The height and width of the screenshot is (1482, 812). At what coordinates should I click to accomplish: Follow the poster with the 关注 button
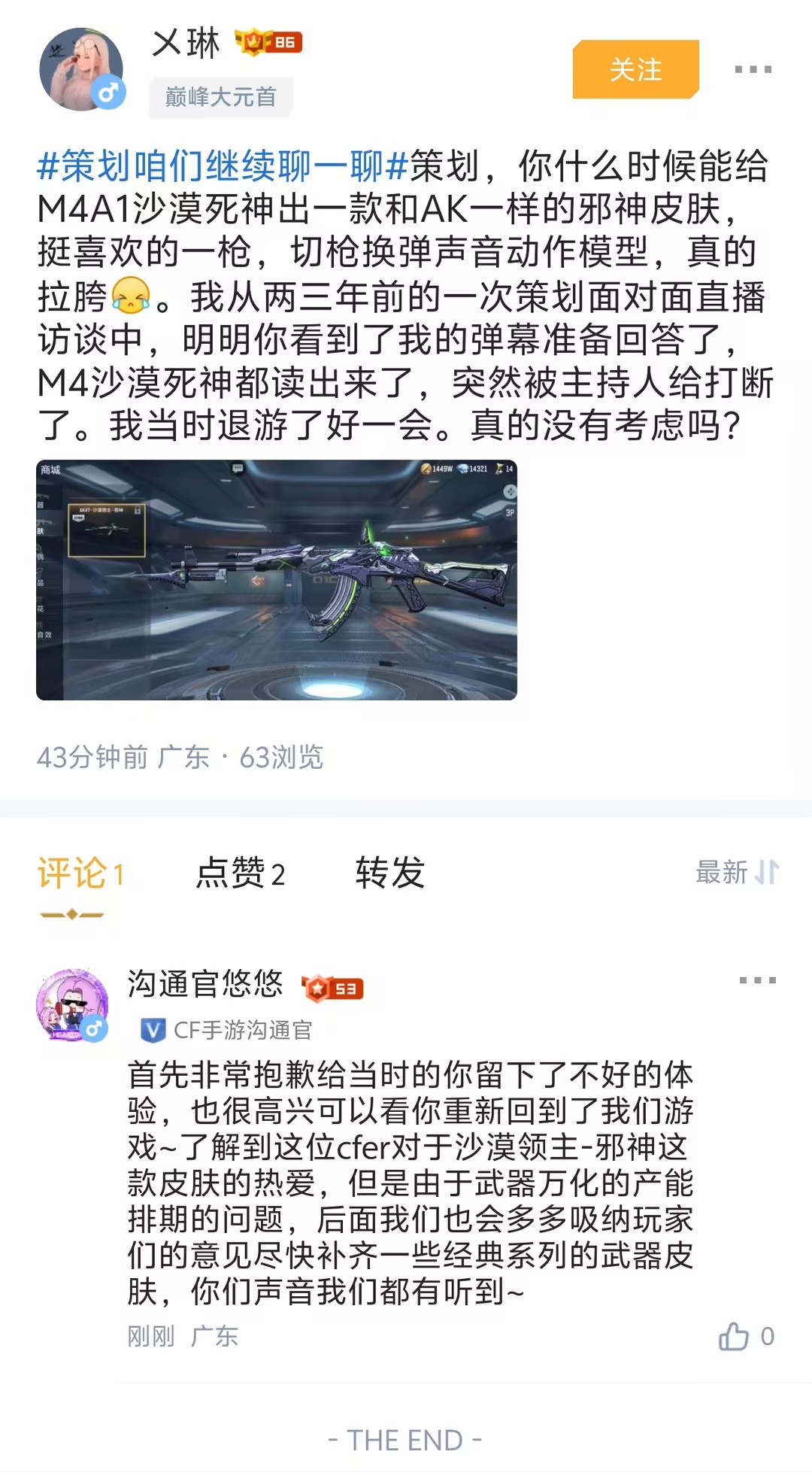pyautogui.click(x=635, y=69)
